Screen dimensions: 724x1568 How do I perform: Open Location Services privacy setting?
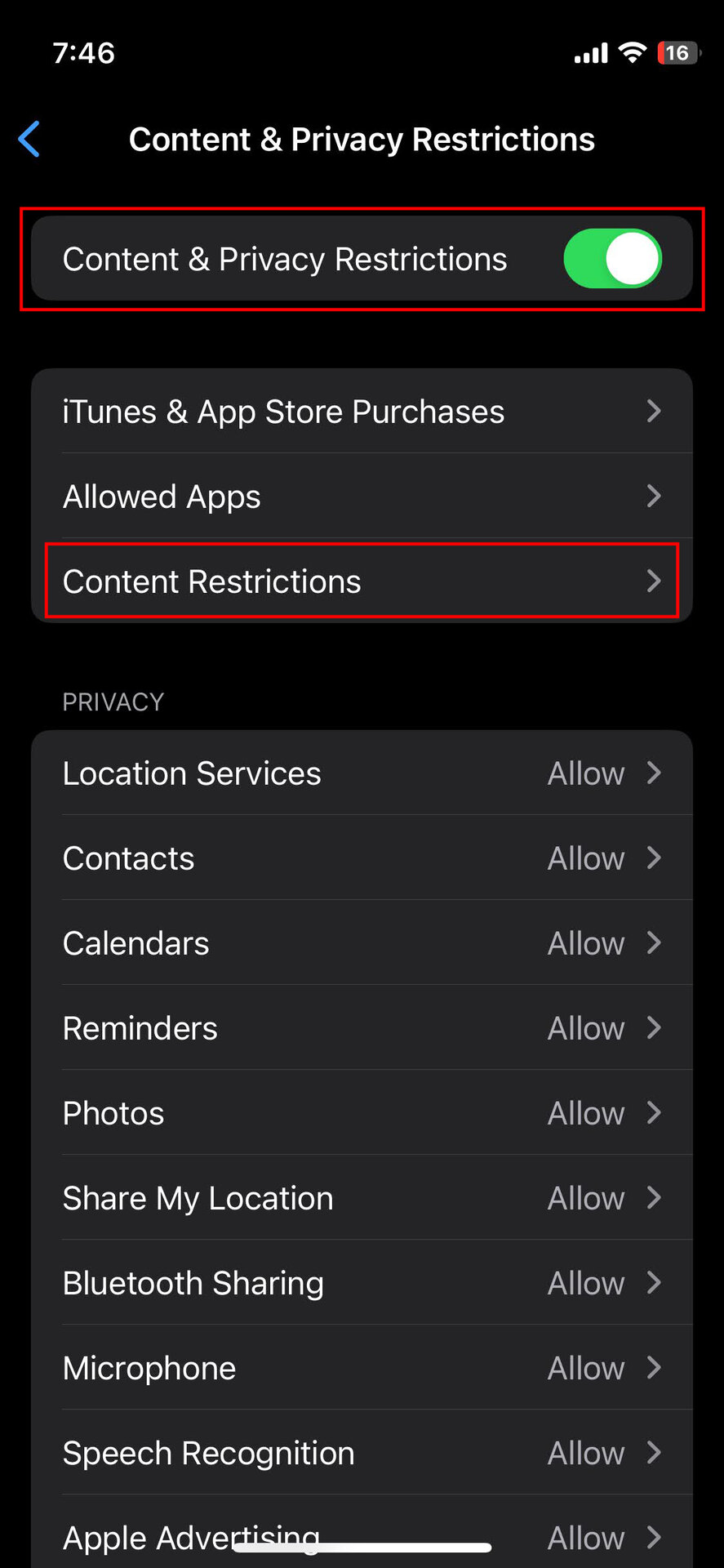point(362,773)
